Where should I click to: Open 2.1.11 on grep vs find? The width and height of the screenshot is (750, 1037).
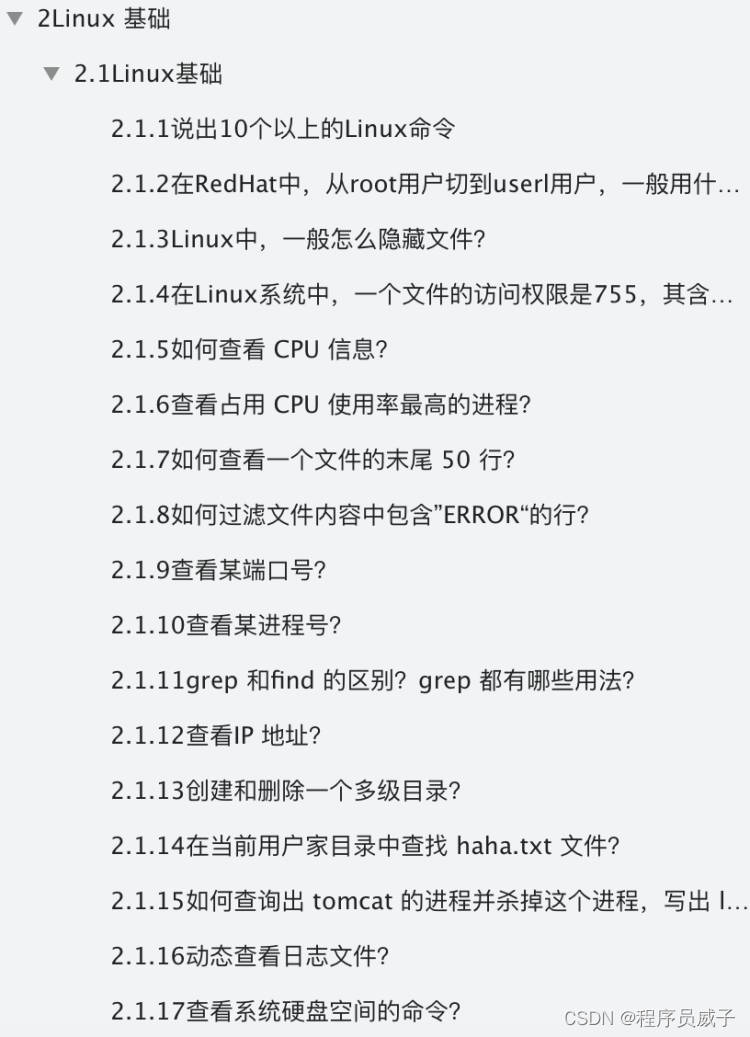(x=372, y=681)
